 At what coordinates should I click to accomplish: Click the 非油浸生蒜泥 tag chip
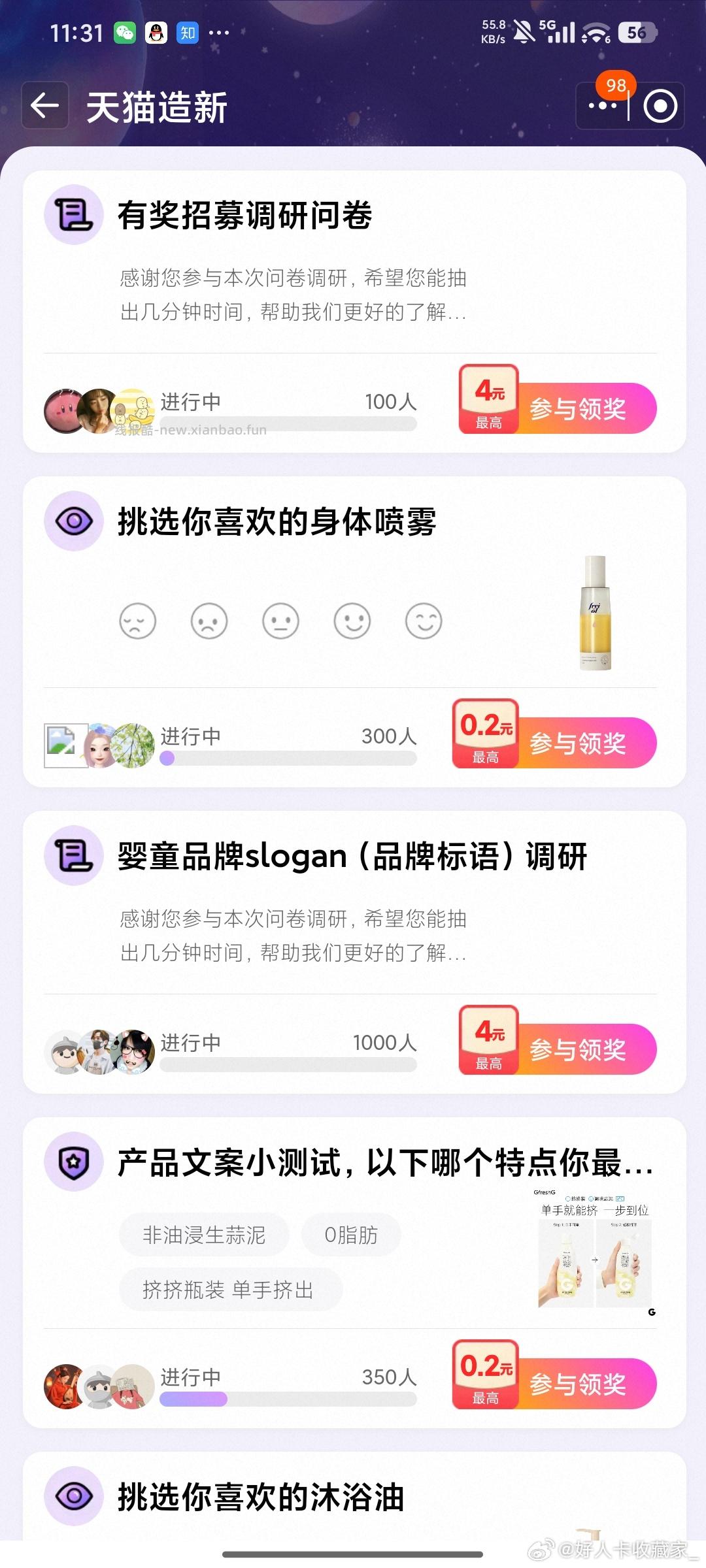(203, 1234)
